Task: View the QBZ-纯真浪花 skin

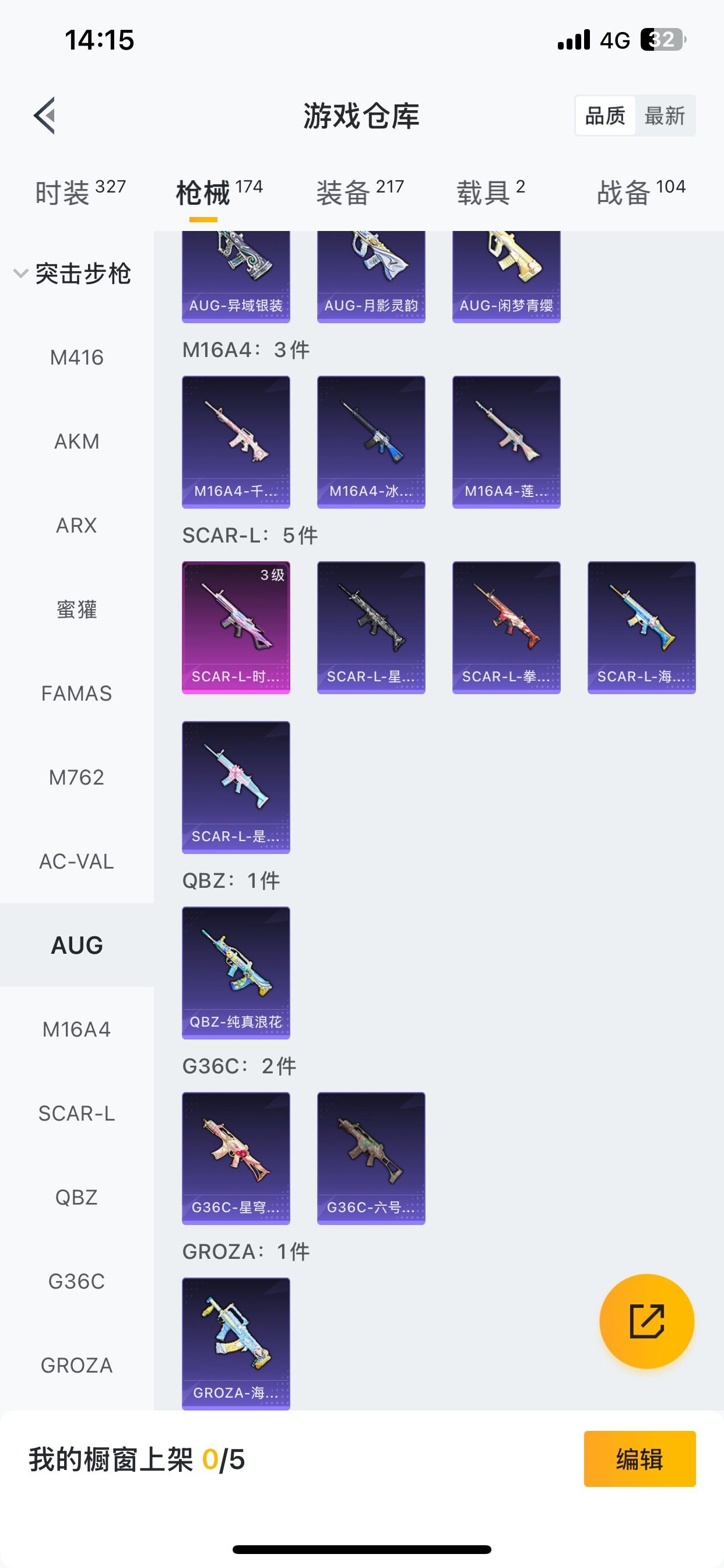Action: (x=236, y=972)
